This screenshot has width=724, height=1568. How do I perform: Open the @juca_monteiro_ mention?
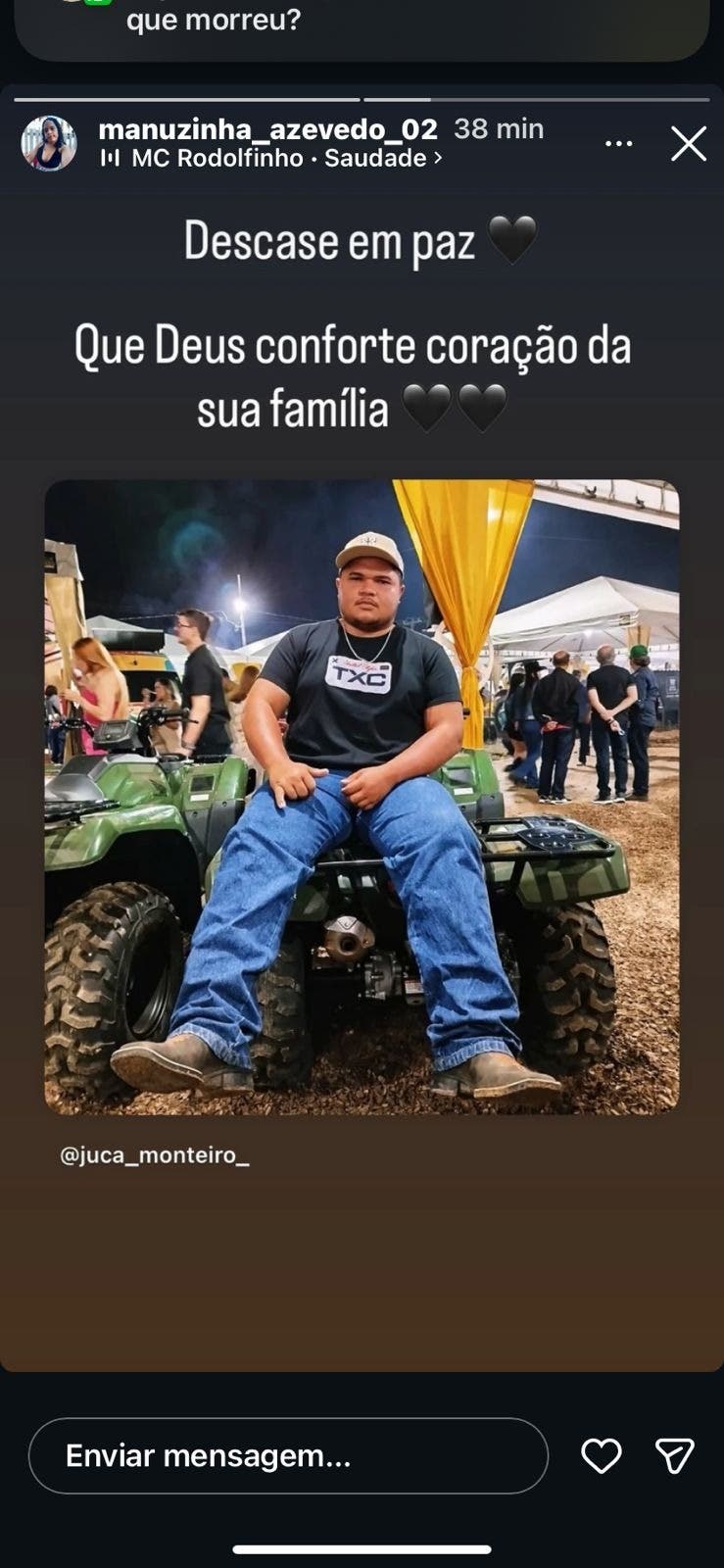155,1155
